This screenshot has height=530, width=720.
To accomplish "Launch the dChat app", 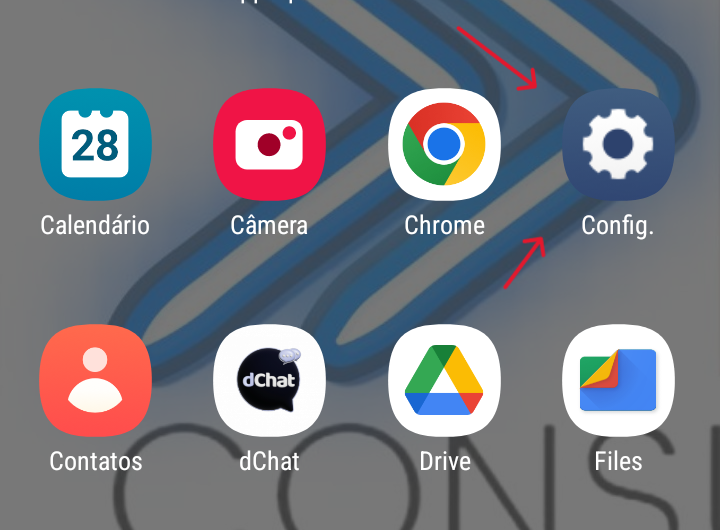I will click(x=269, y=381).
